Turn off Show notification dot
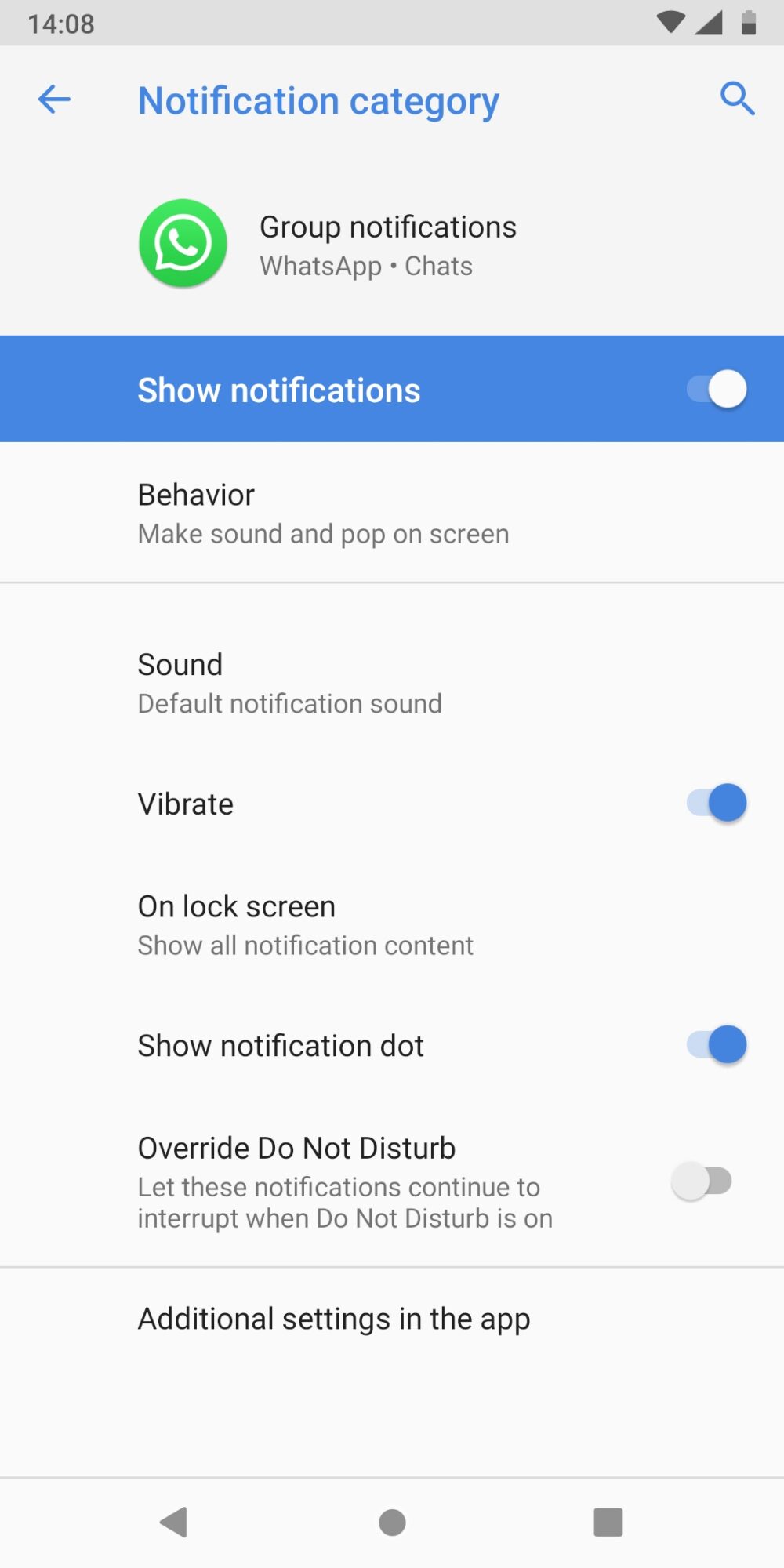784x1568 pixels. coord(716,1045)
